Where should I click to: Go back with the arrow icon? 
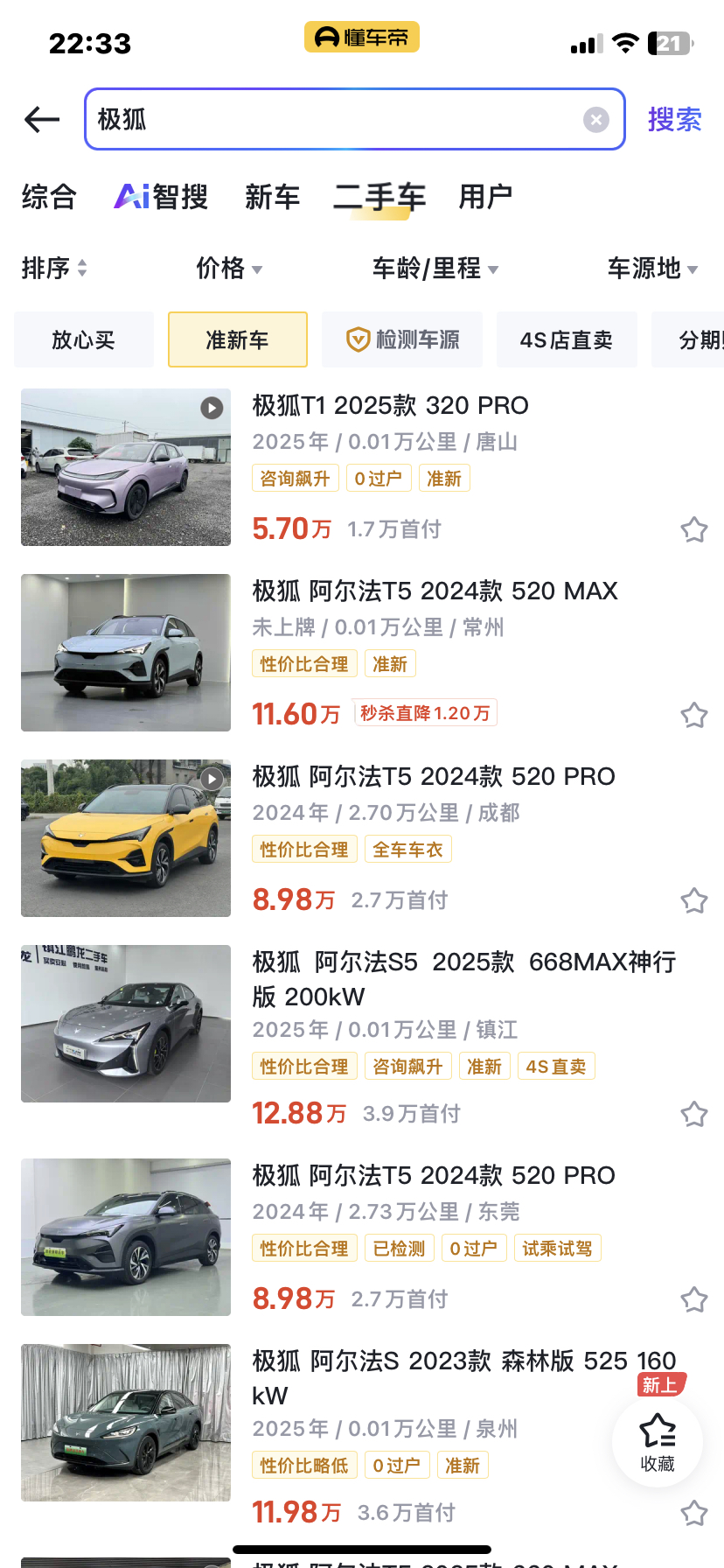point(42,119)
